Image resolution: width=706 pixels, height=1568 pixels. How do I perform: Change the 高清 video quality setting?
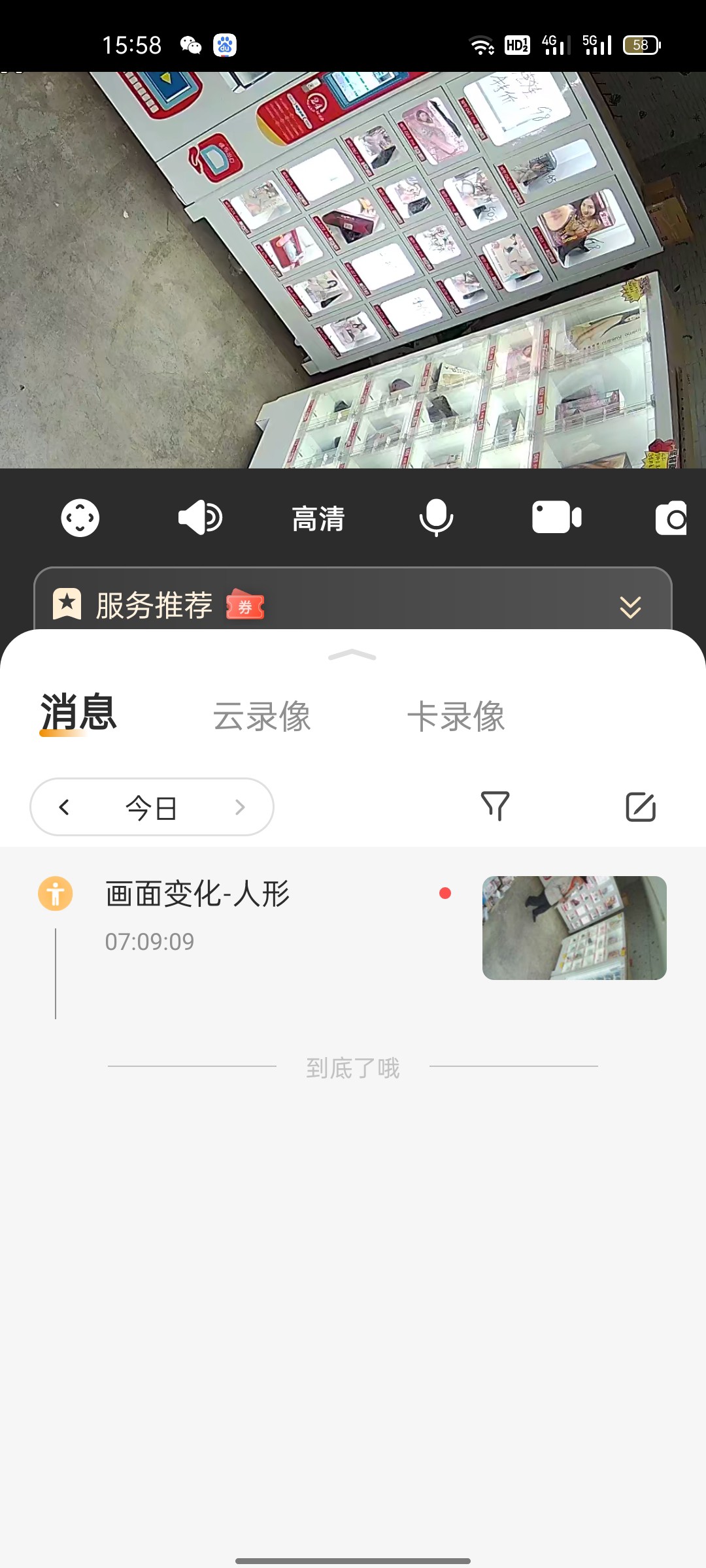pyautogui.click(x=318, y=519)
